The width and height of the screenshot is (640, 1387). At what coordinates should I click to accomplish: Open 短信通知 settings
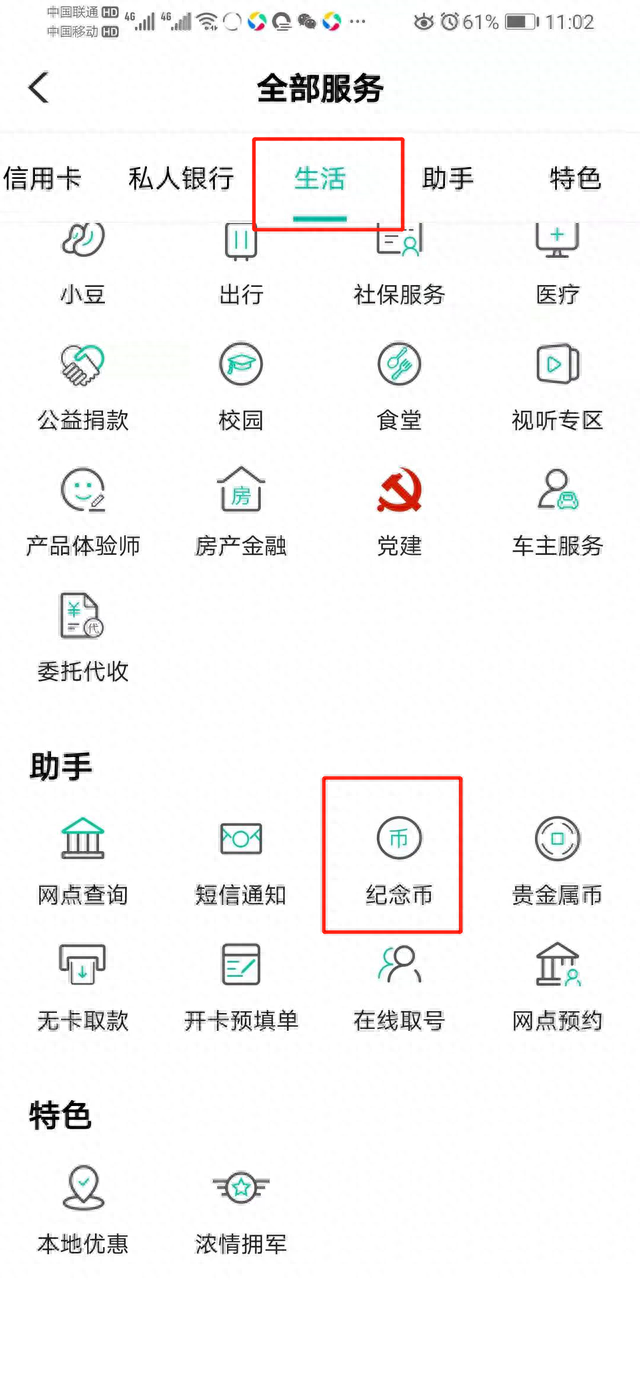(x=241, y=860)
